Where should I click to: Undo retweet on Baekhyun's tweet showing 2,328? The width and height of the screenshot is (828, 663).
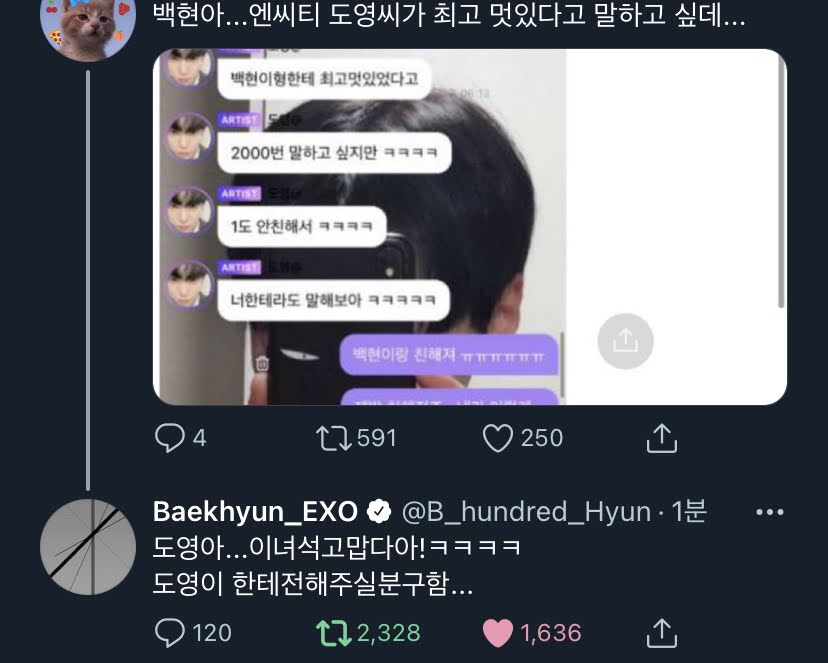[332, 632]
